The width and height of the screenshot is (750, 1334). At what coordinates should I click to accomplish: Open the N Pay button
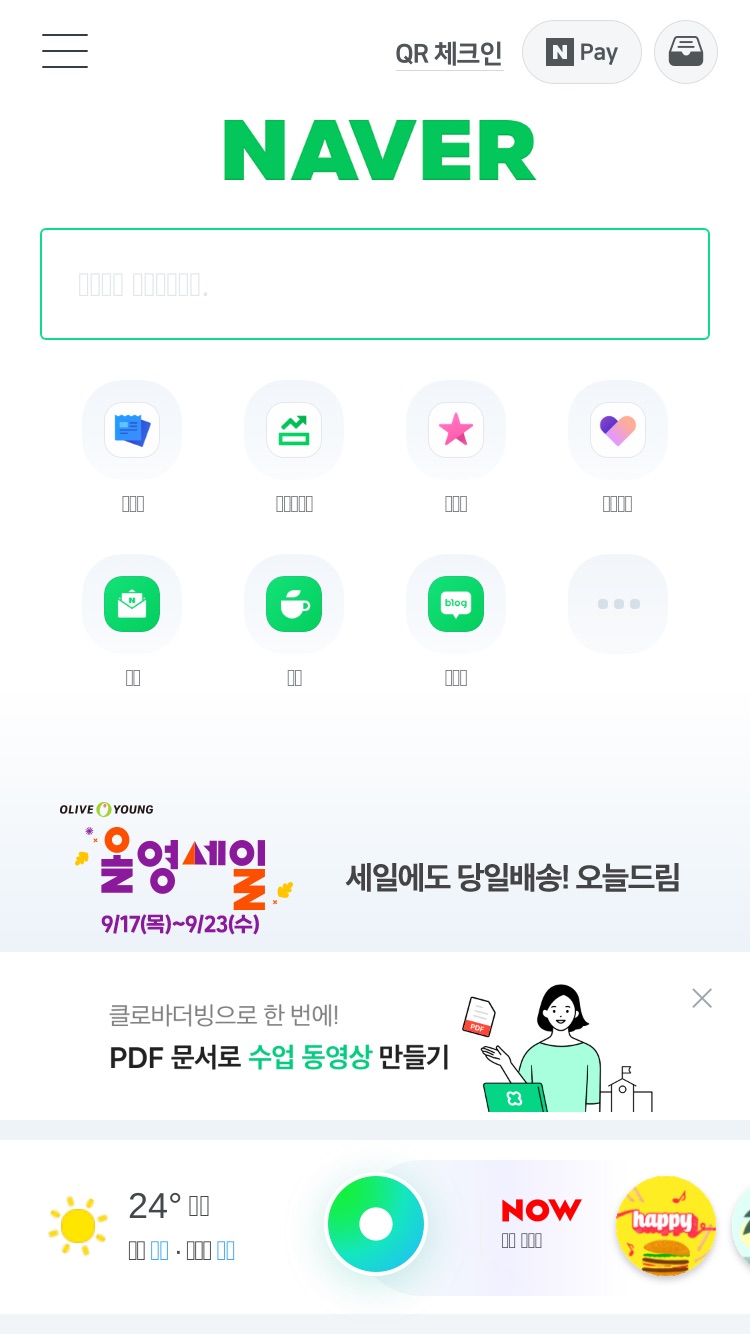(582, 52)
